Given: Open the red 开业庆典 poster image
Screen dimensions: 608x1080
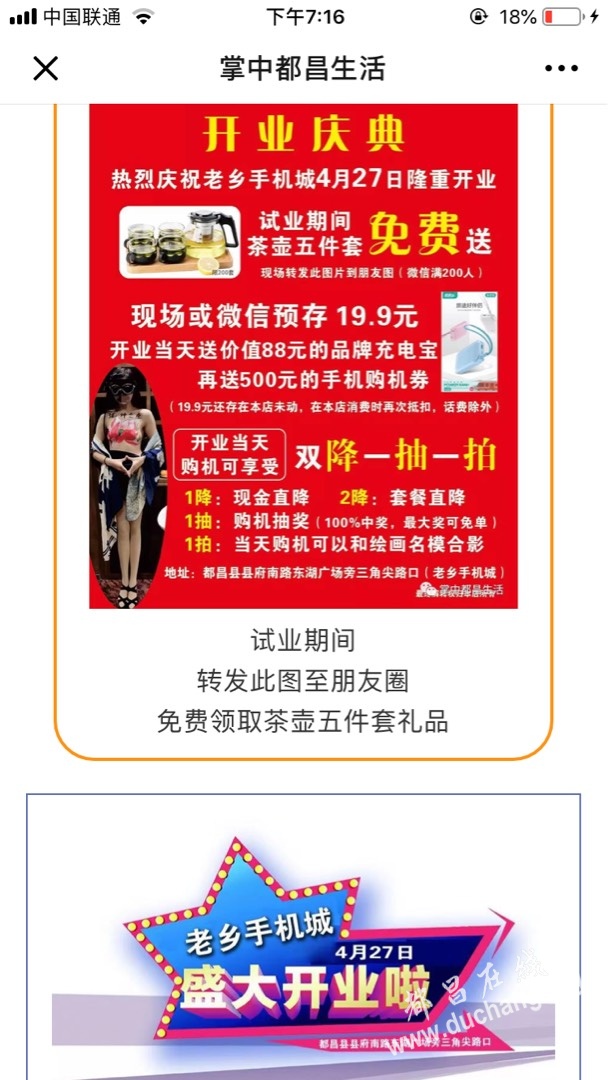Looking at the screenshot, I should (x=303, y=356).
